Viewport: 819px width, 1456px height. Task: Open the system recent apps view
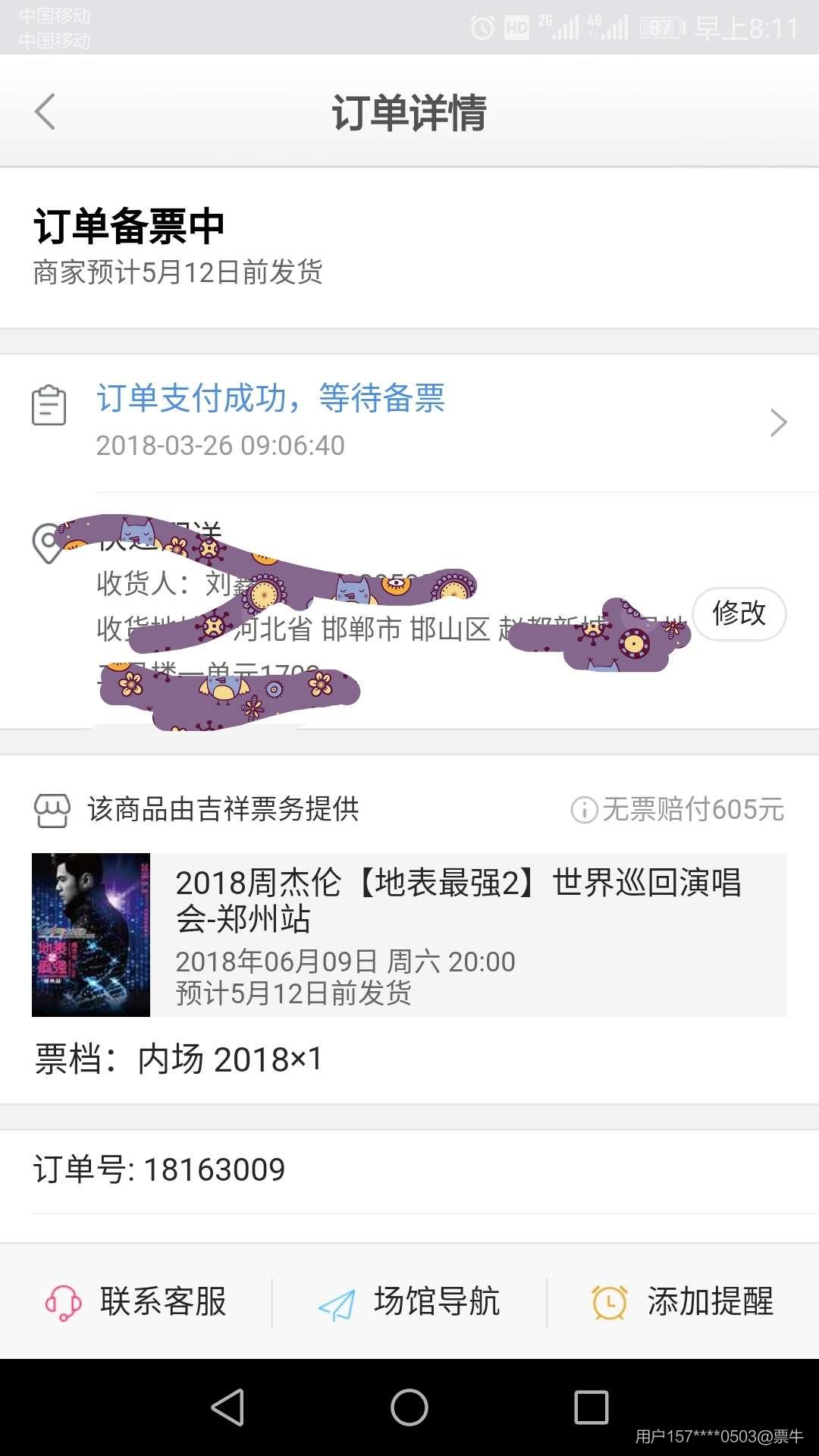point(591,1408)
